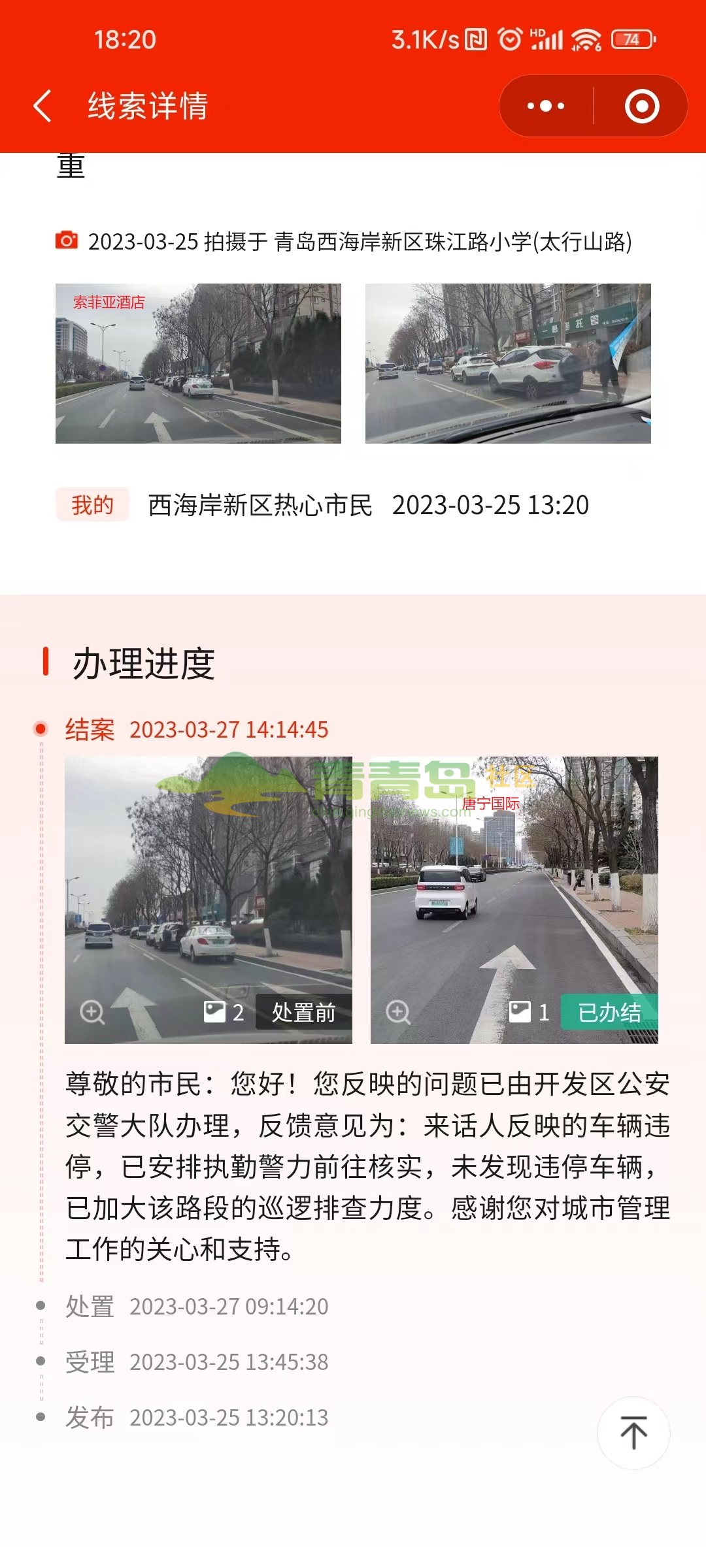The width and height of the screenshot is (706, 1568).
Task: Enlarge the 已办结 photo
Action: [x=514, y=900]
